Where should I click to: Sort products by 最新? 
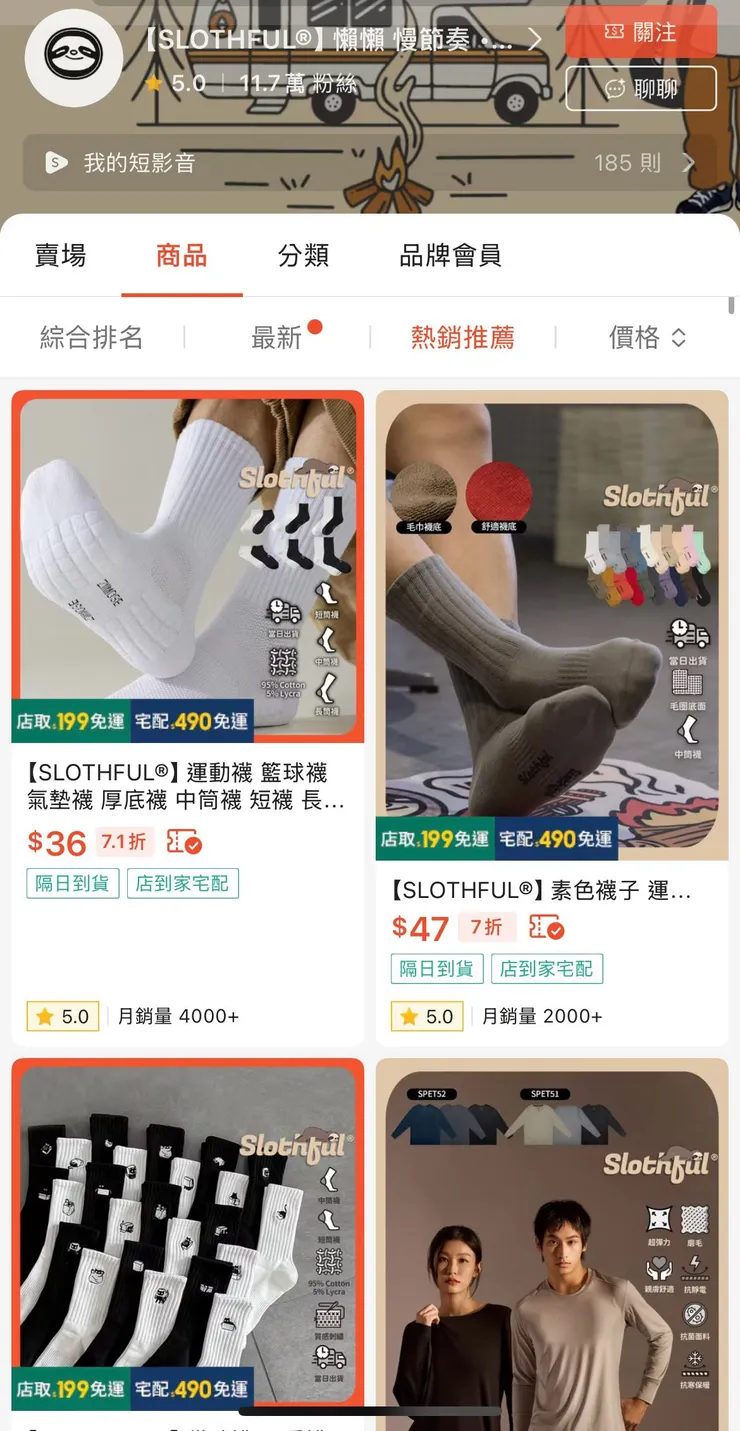(x=277, y=338)
